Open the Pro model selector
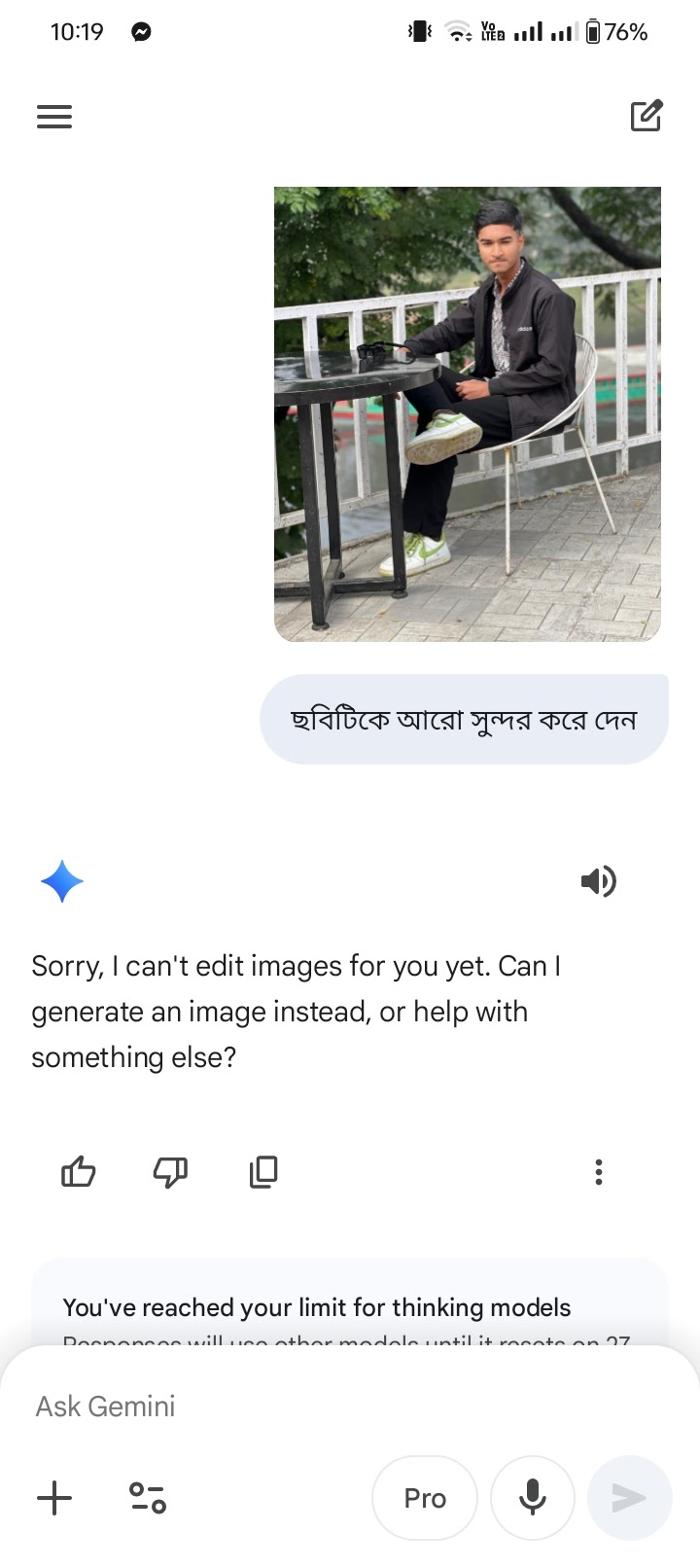Image resolution: width=700 pixels, height=1568 pixels. tap(425, 1498)
